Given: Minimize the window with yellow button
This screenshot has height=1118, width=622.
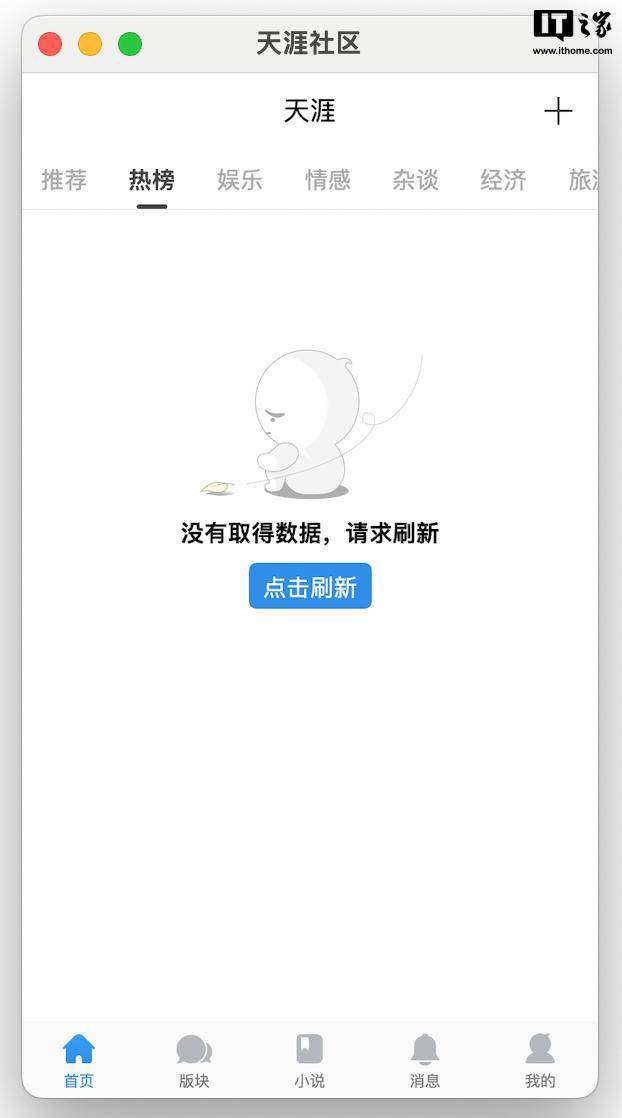Looking at the screenshot, I should click(x=90, y=44).
